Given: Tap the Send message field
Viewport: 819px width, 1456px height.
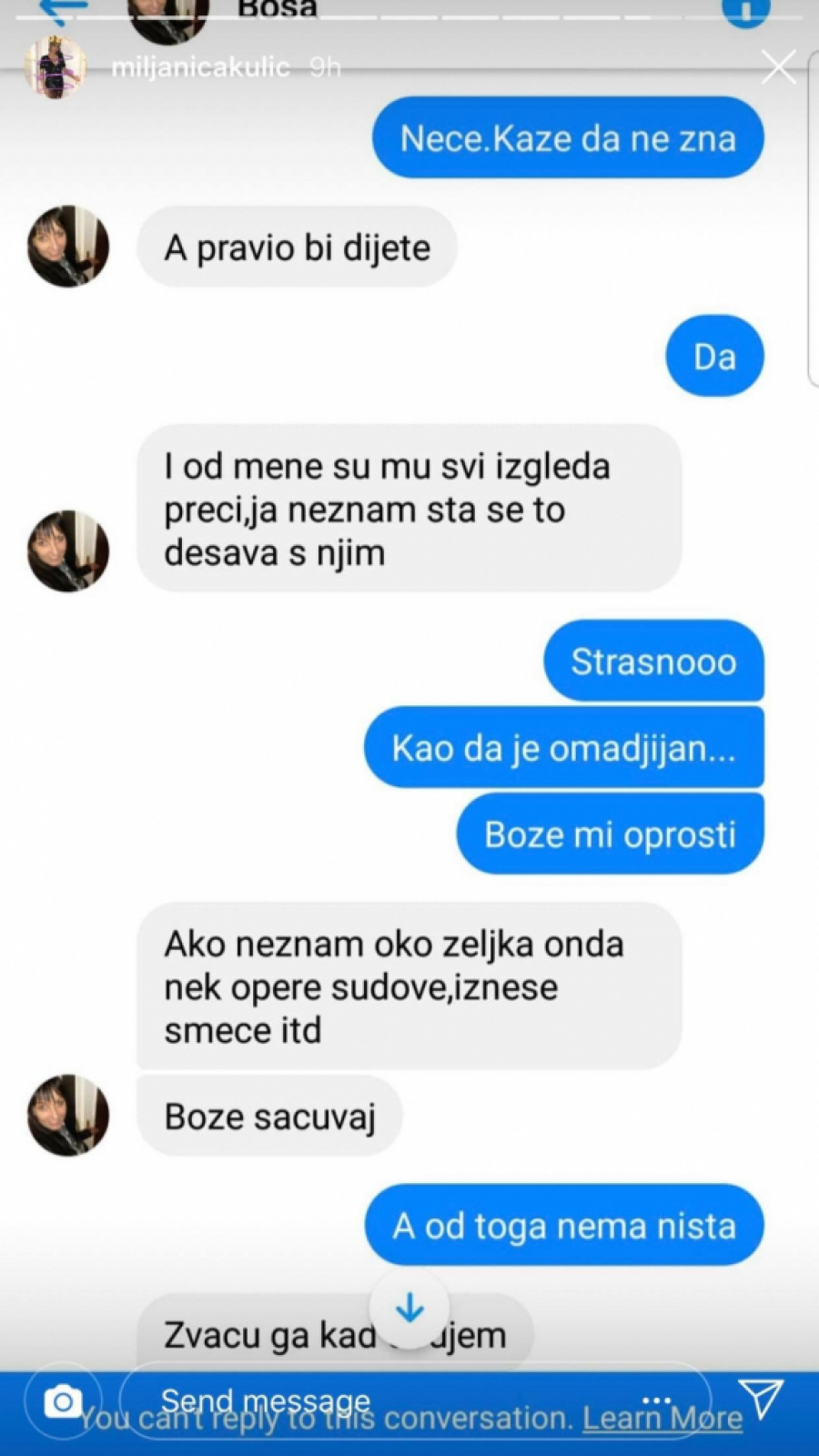Looking at the screenshot, I should pyautogui.click(x=364, y=1400).
